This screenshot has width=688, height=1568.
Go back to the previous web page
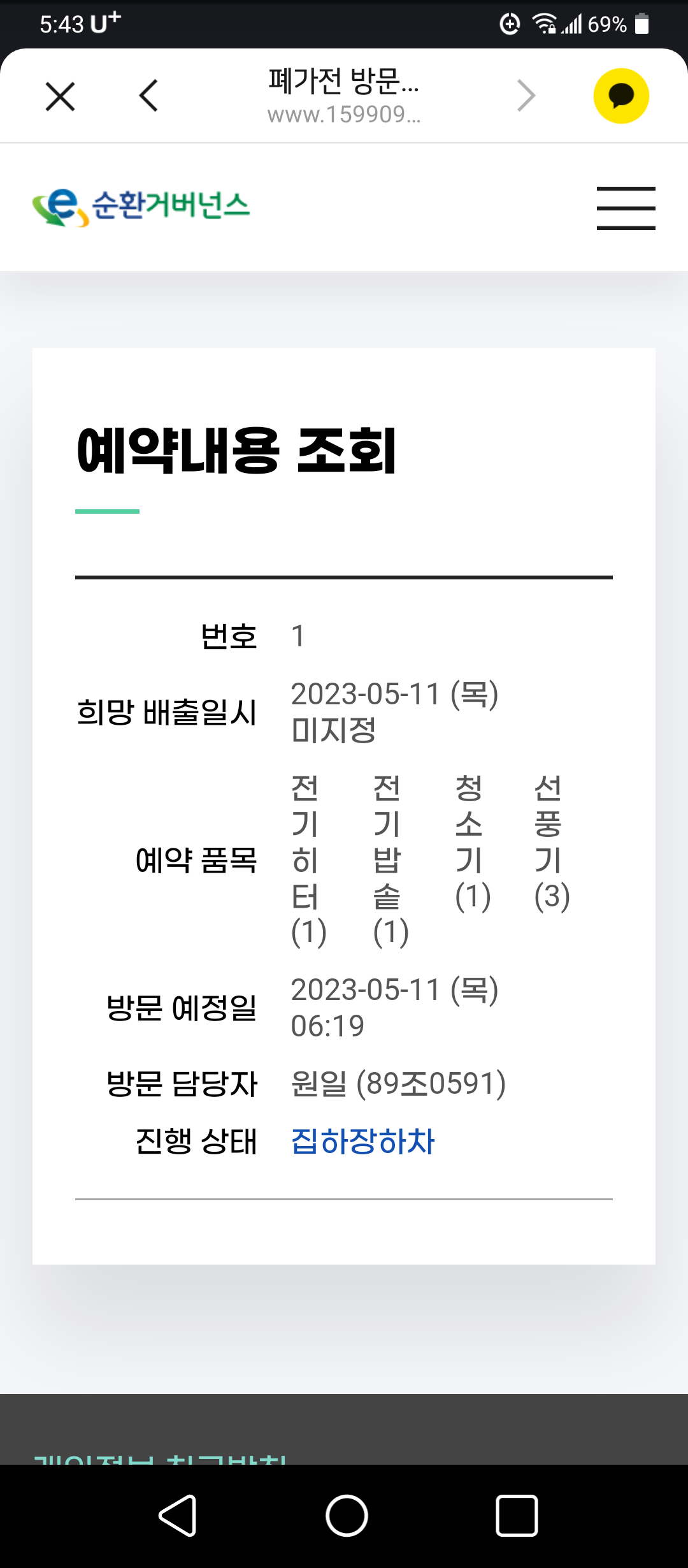[148, 96]
